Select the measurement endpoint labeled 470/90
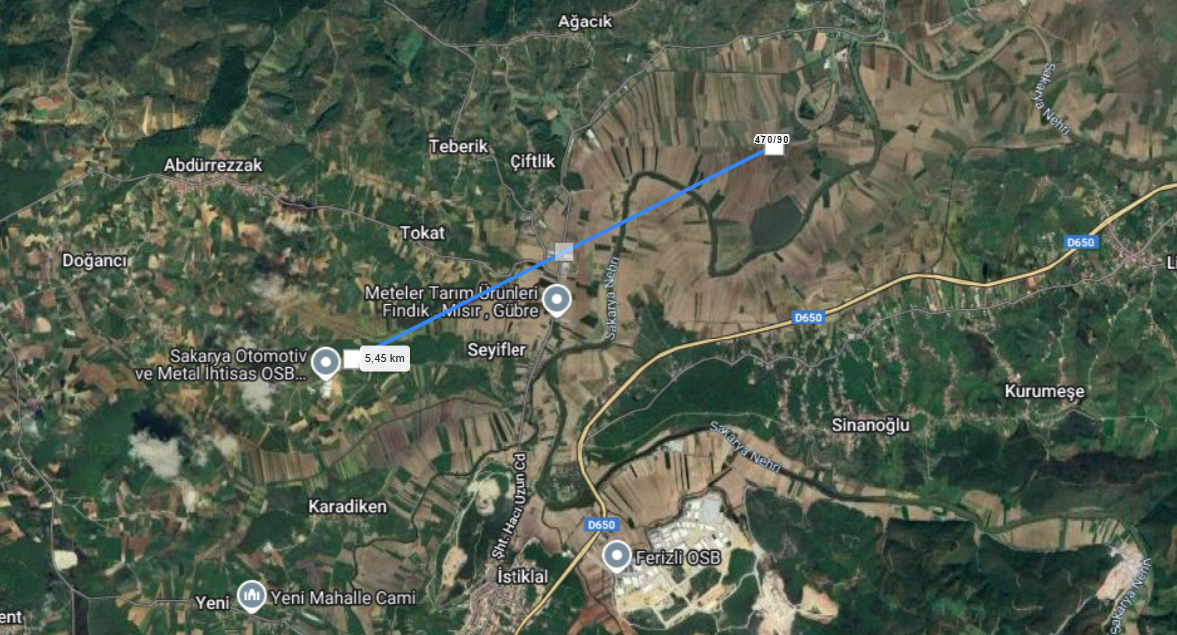This screenshot has height=635, width=1177. pos(774,147)
